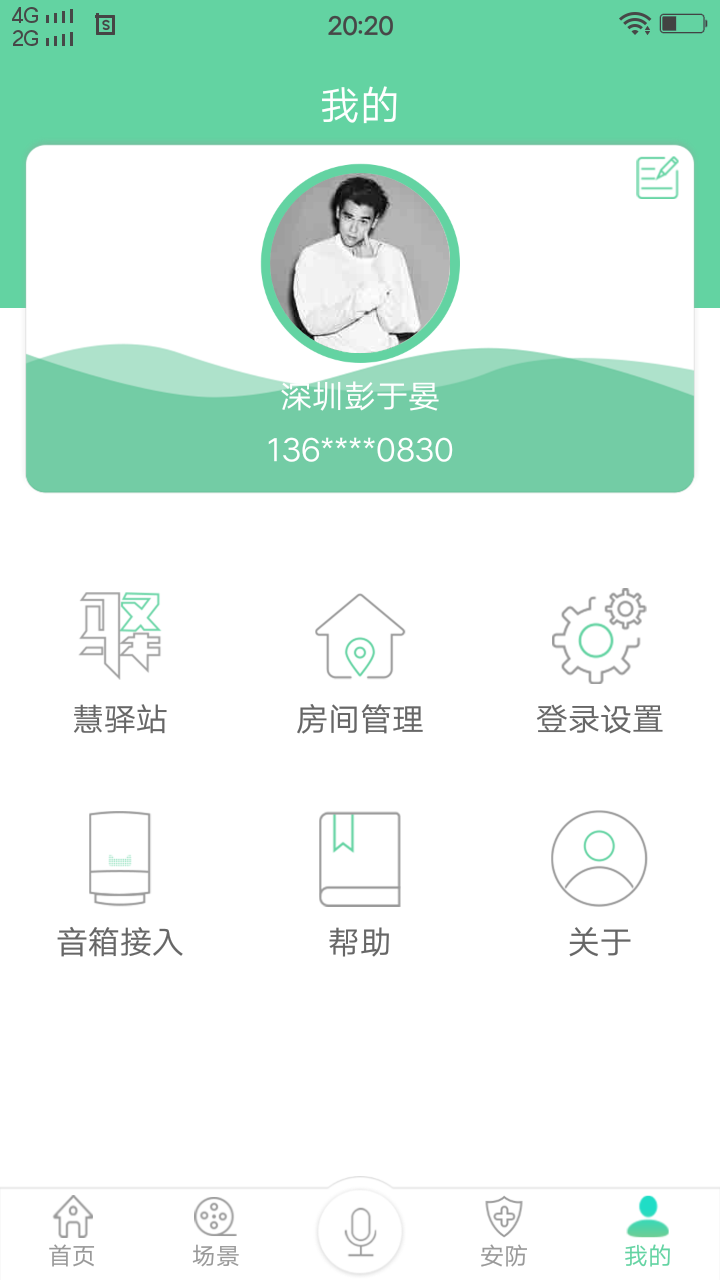The image size is (720, 1280).
Task: Open 房间管理 room management
Action: pos(360,662)
